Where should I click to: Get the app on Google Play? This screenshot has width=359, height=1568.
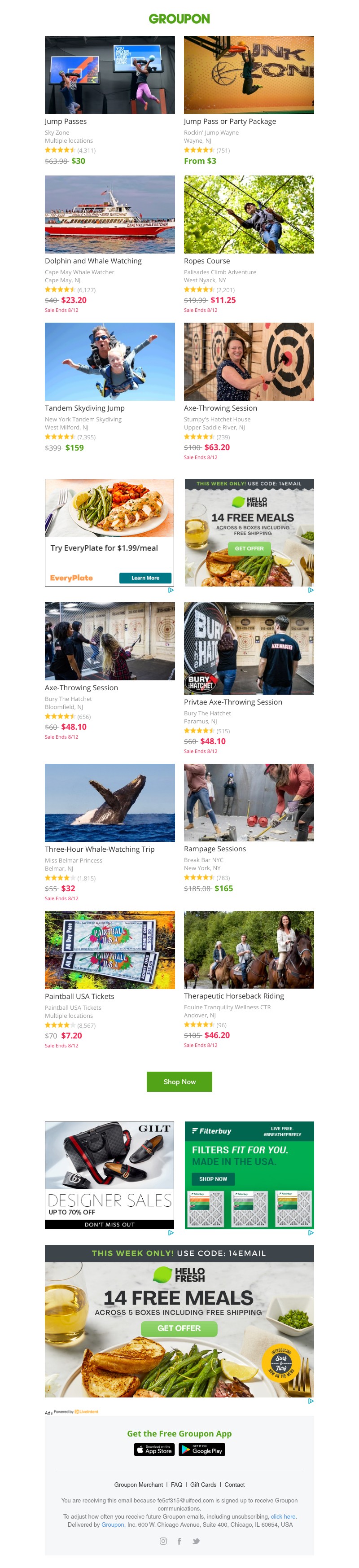tap(203, 1450)
